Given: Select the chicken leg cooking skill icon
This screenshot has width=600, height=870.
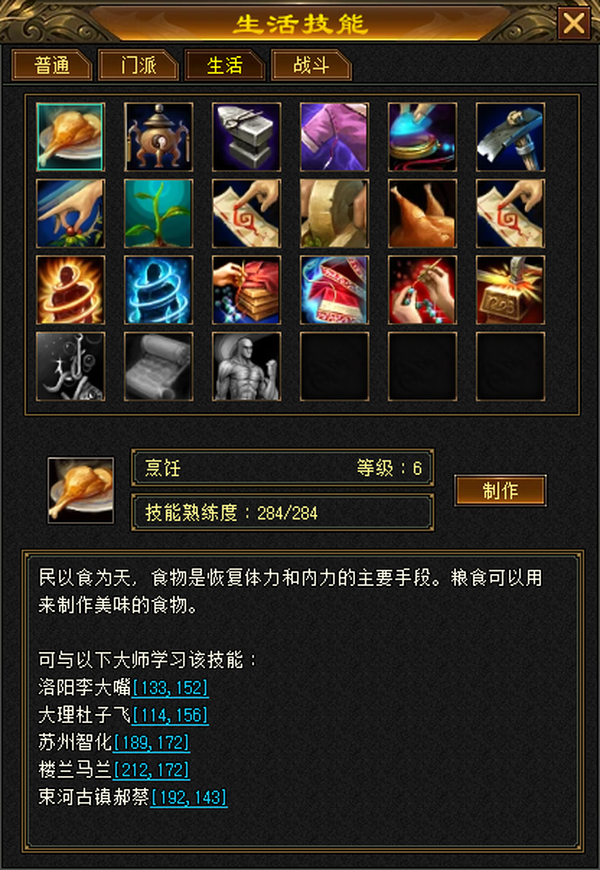Looking at the screenshot, I should click(x=70, y=136).
